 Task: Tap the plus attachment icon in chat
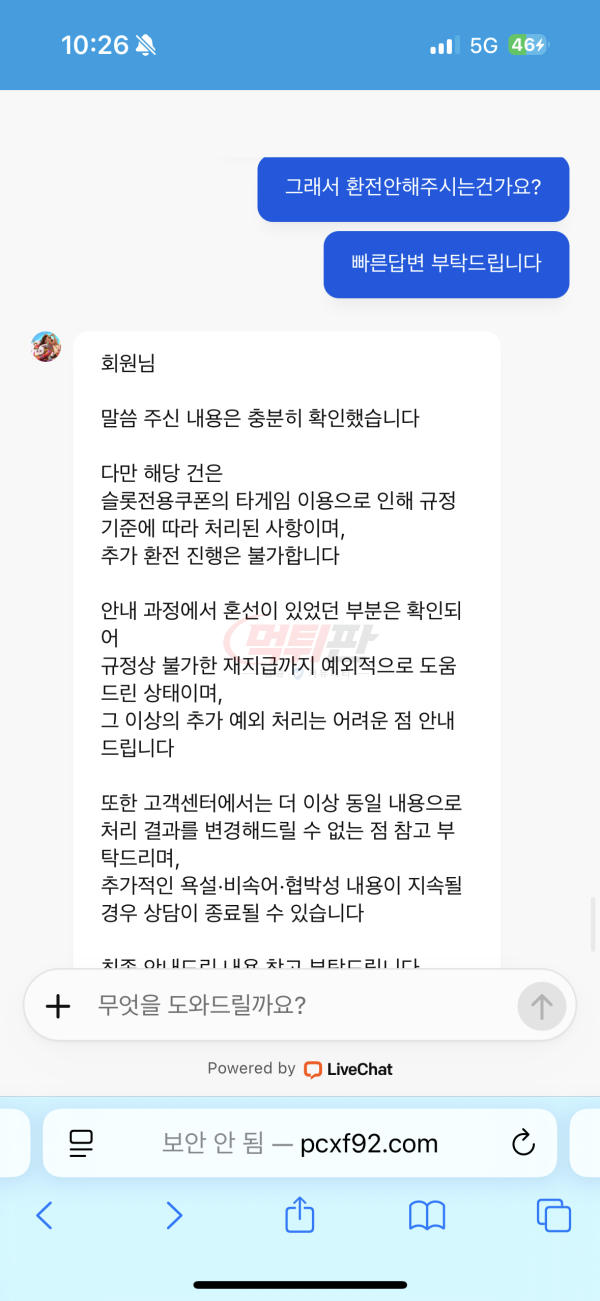pos(59,1006)
